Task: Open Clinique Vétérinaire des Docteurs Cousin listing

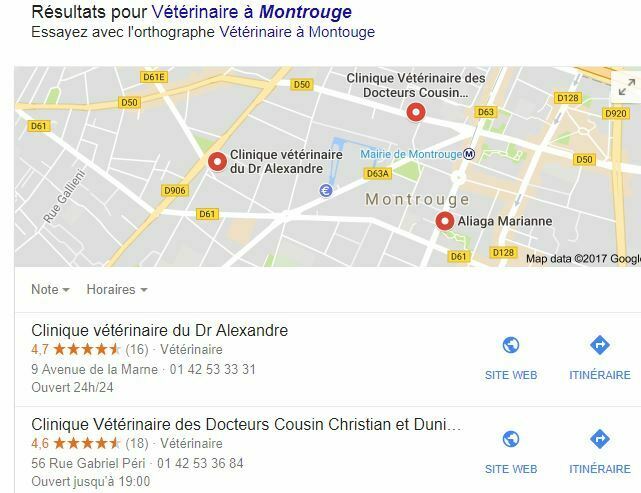Action: [x=246, y=424]
